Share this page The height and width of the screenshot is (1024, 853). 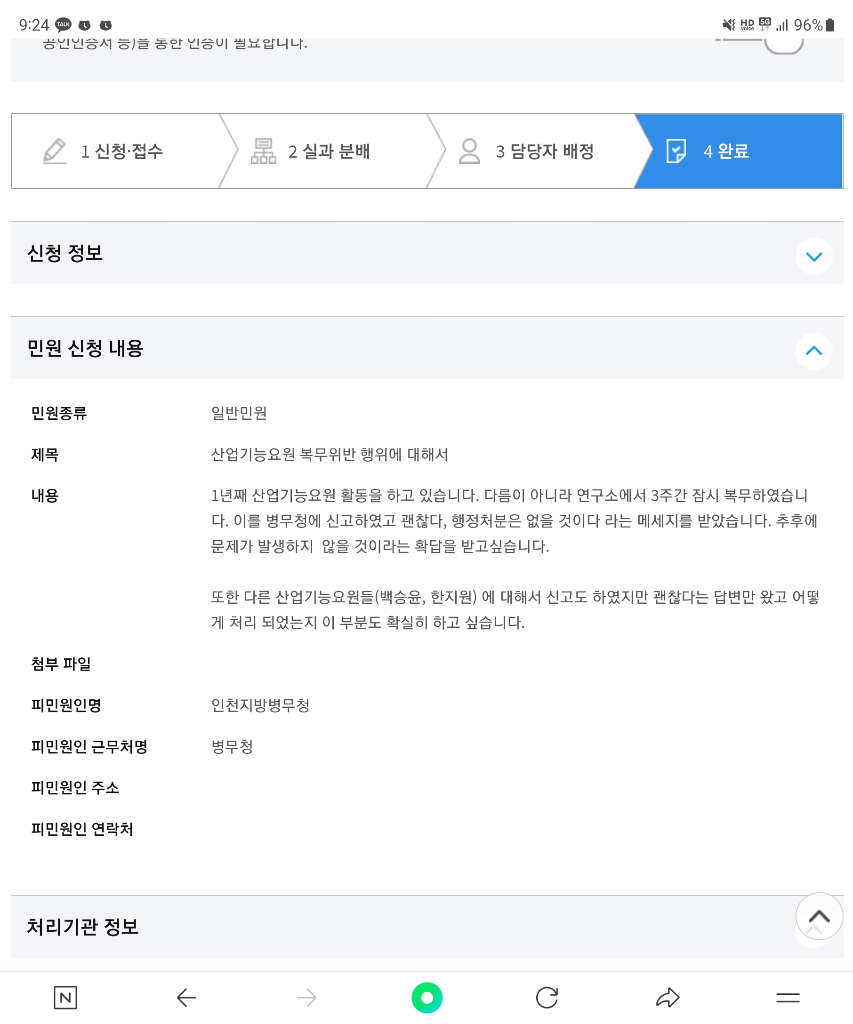668,997
